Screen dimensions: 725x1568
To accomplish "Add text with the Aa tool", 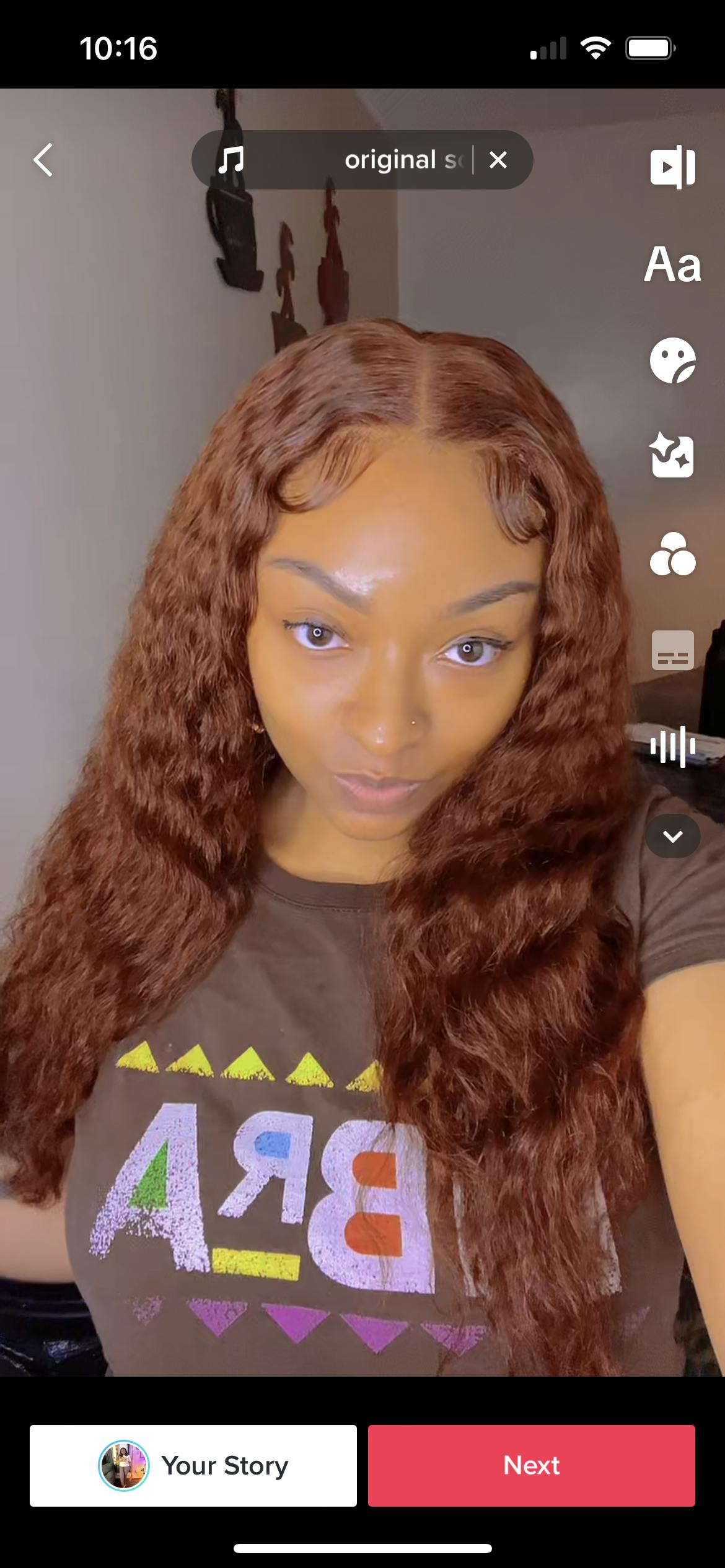I will [673, 264].
